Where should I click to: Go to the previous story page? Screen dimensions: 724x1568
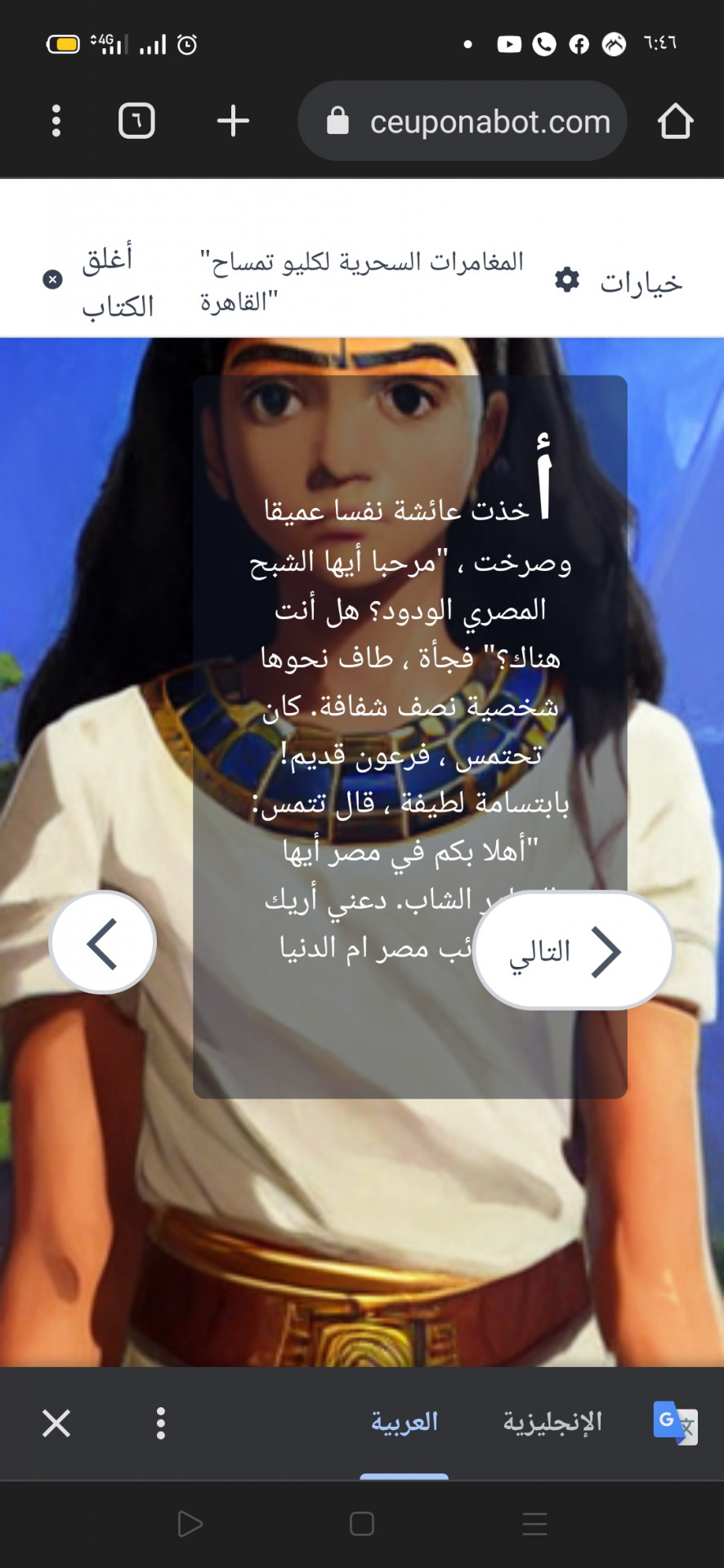pyautogui.click(x=103, y=942)
